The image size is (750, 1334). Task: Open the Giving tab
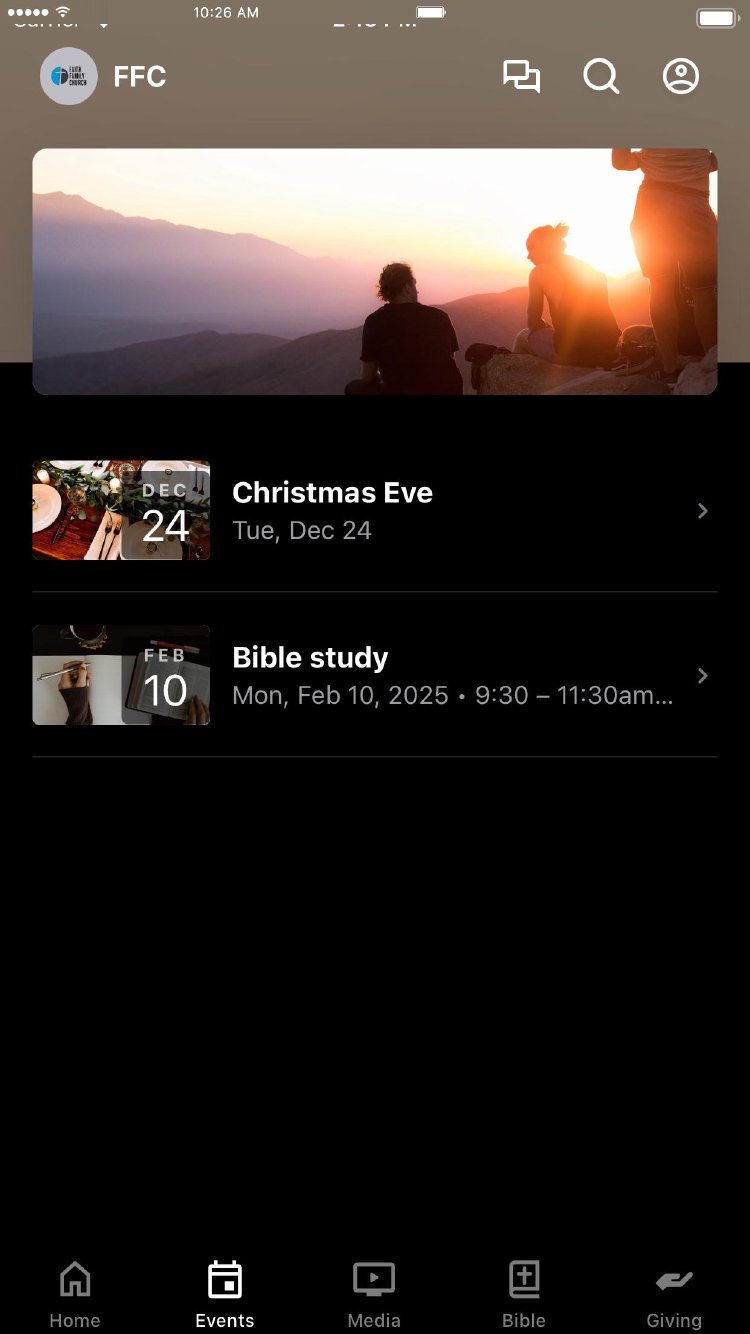point(674,1293)
